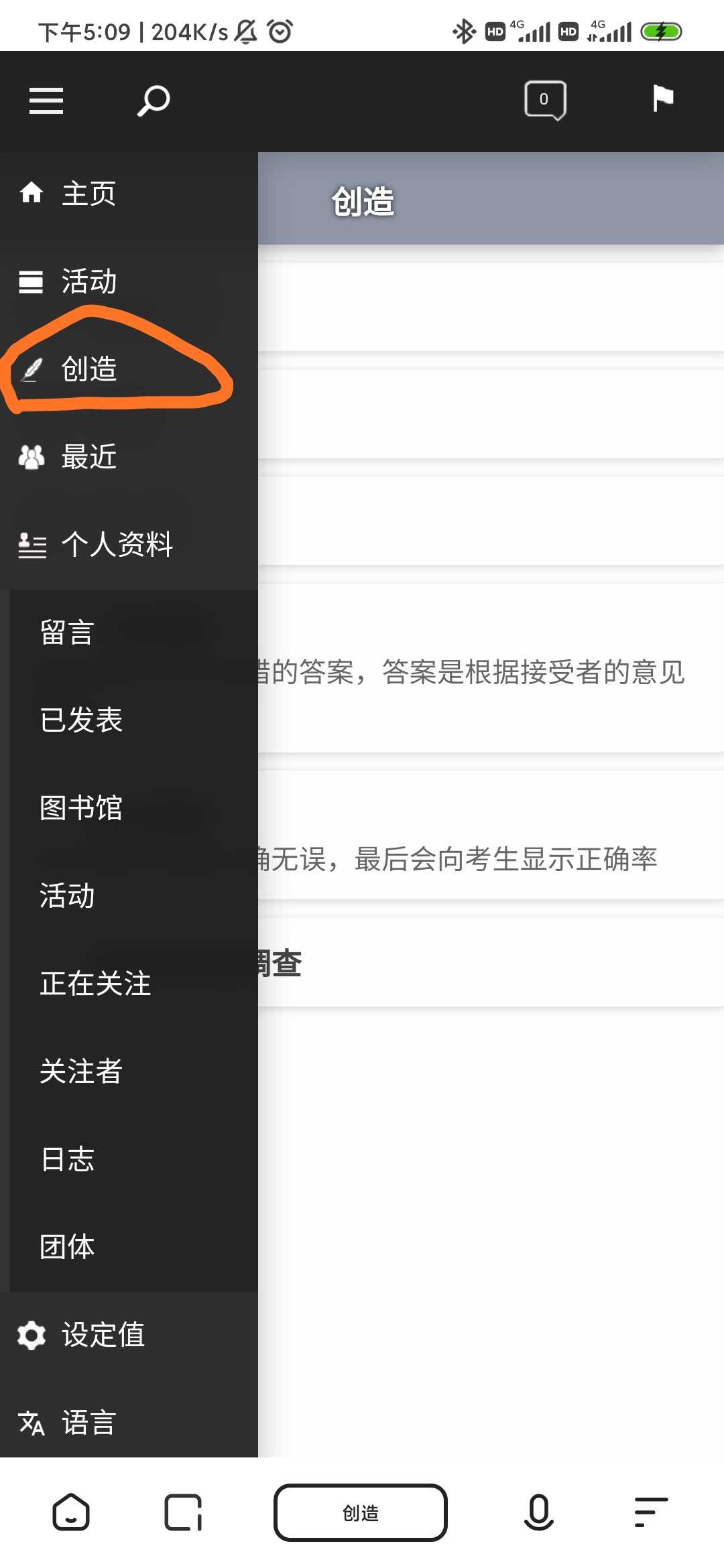Show 正在关注 list
The width and height of the screenshot is (724, 1568).
coord(133,984)
